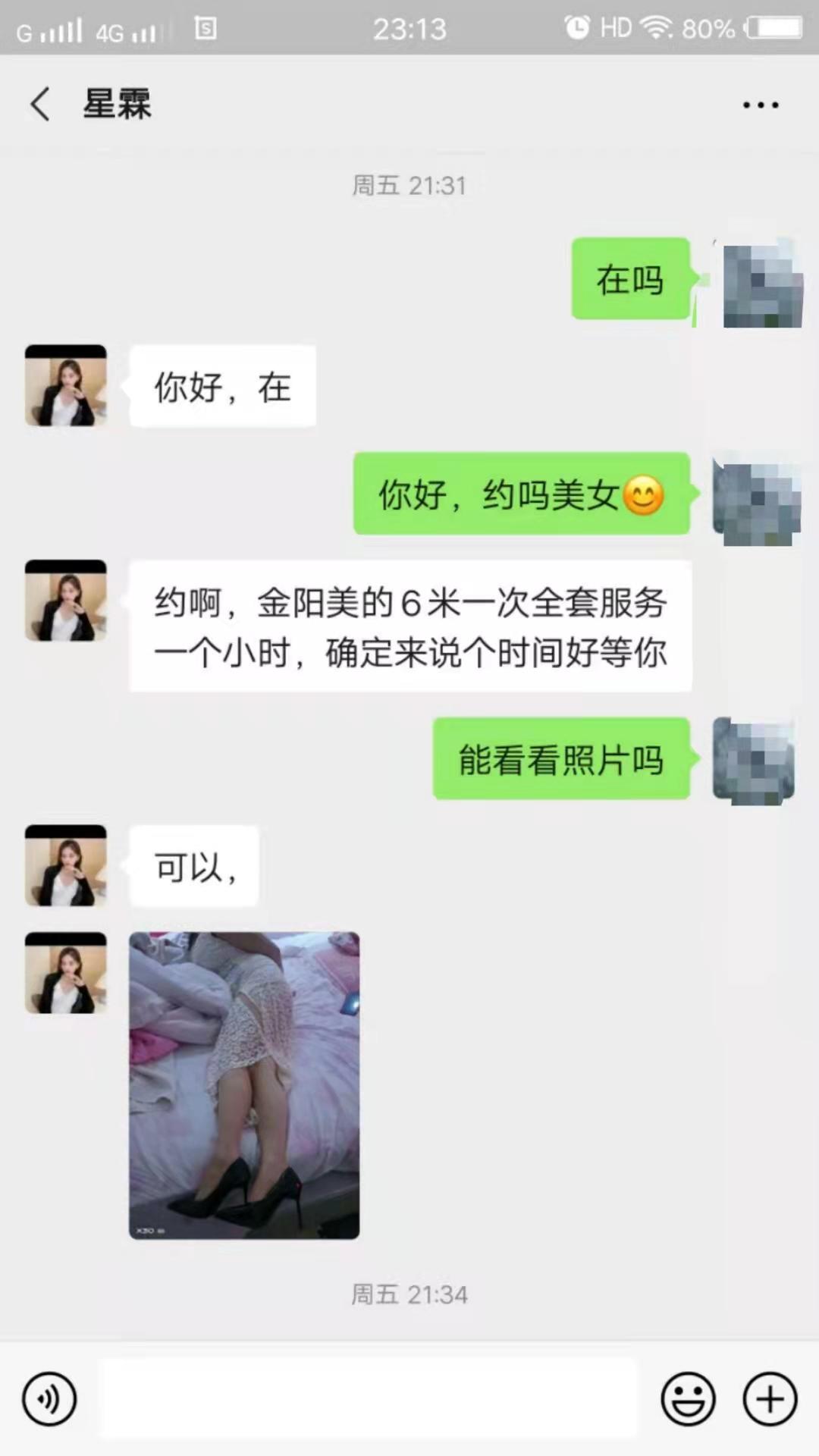Open the three-dot chat options menu
The width and height of the screenshot is (819, 1456).
click(x=760, y=105)
